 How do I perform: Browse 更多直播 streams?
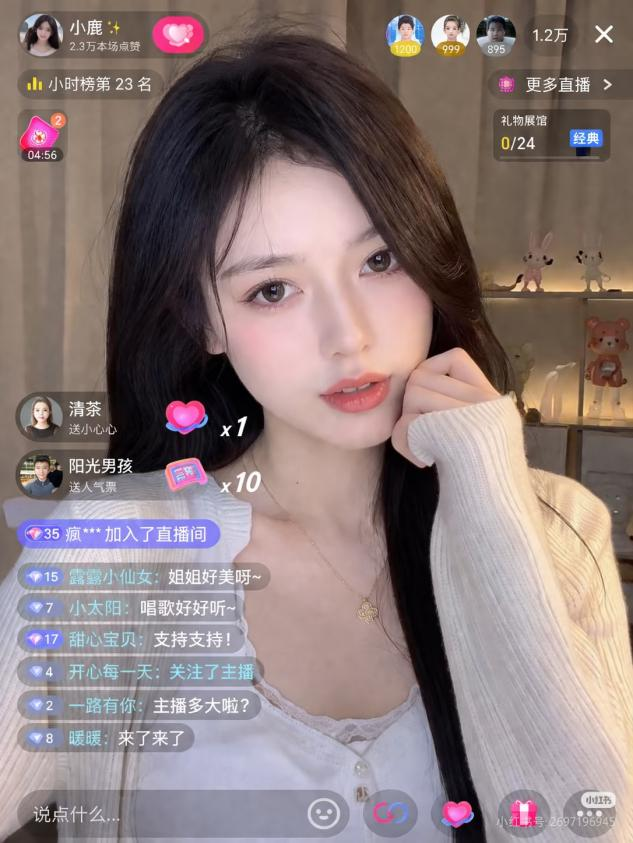tap(558, 85)
